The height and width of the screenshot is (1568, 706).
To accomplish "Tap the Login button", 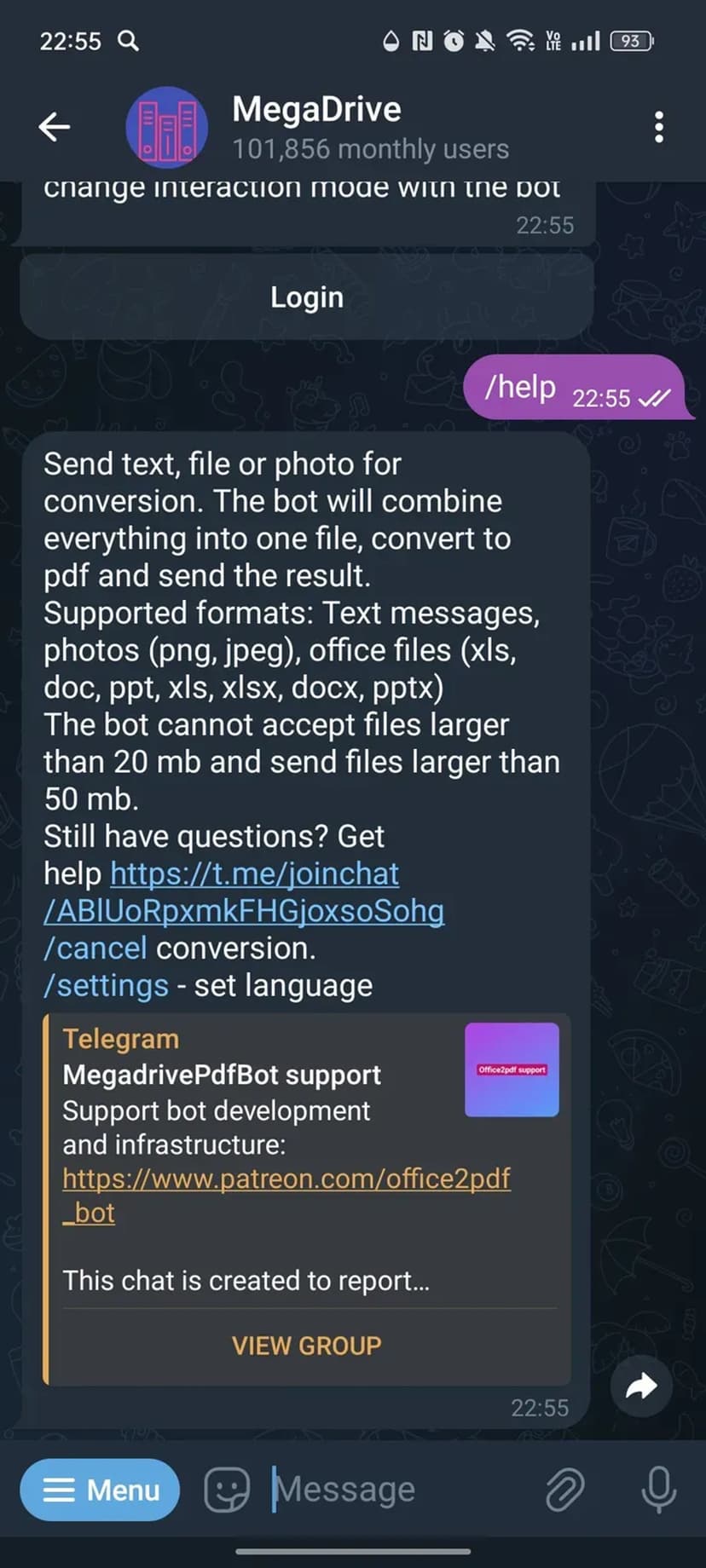I will tap(306, 297).
